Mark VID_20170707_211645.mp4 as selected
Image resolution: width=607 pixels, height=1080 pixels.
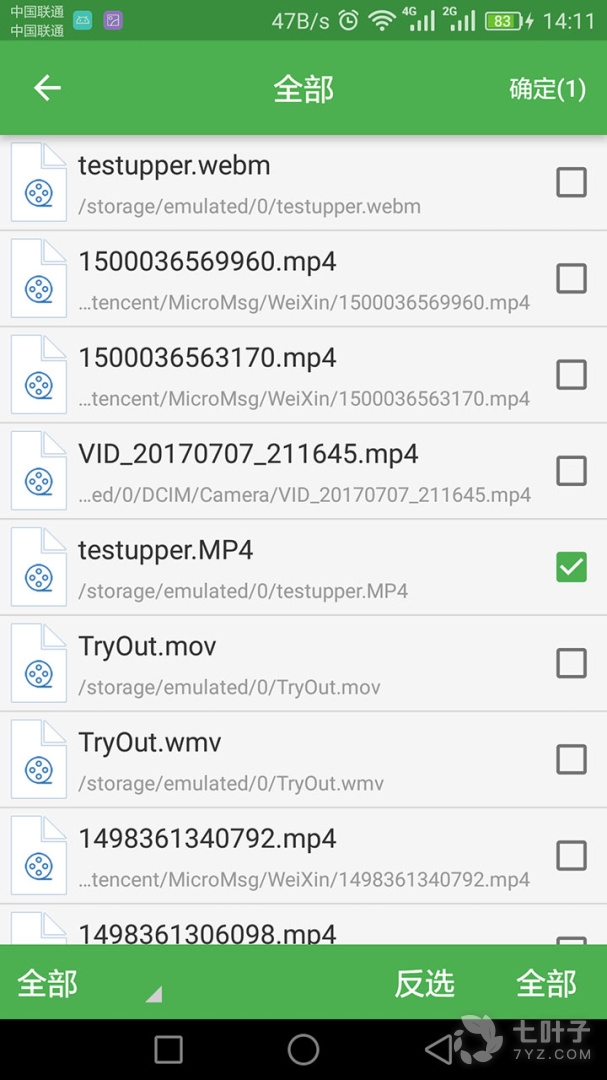click(x=571, y=470)
